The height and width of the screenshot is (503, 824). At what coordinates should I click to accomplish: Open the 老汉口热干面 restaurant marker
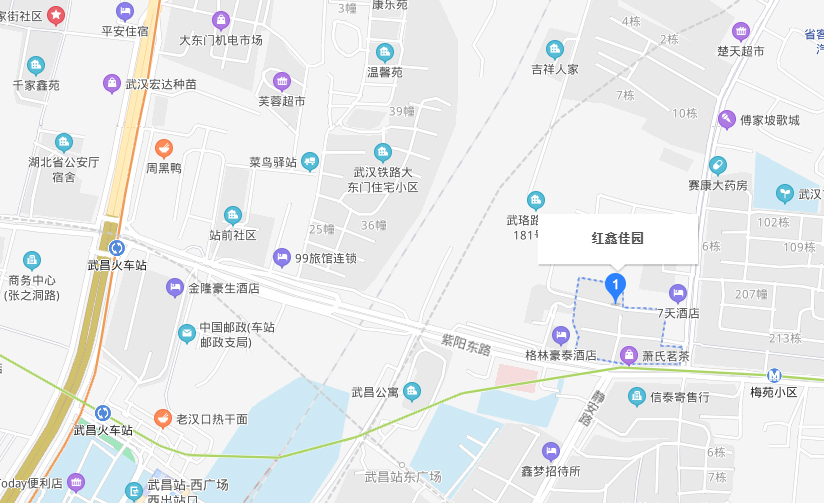click(x=162, y=417)
